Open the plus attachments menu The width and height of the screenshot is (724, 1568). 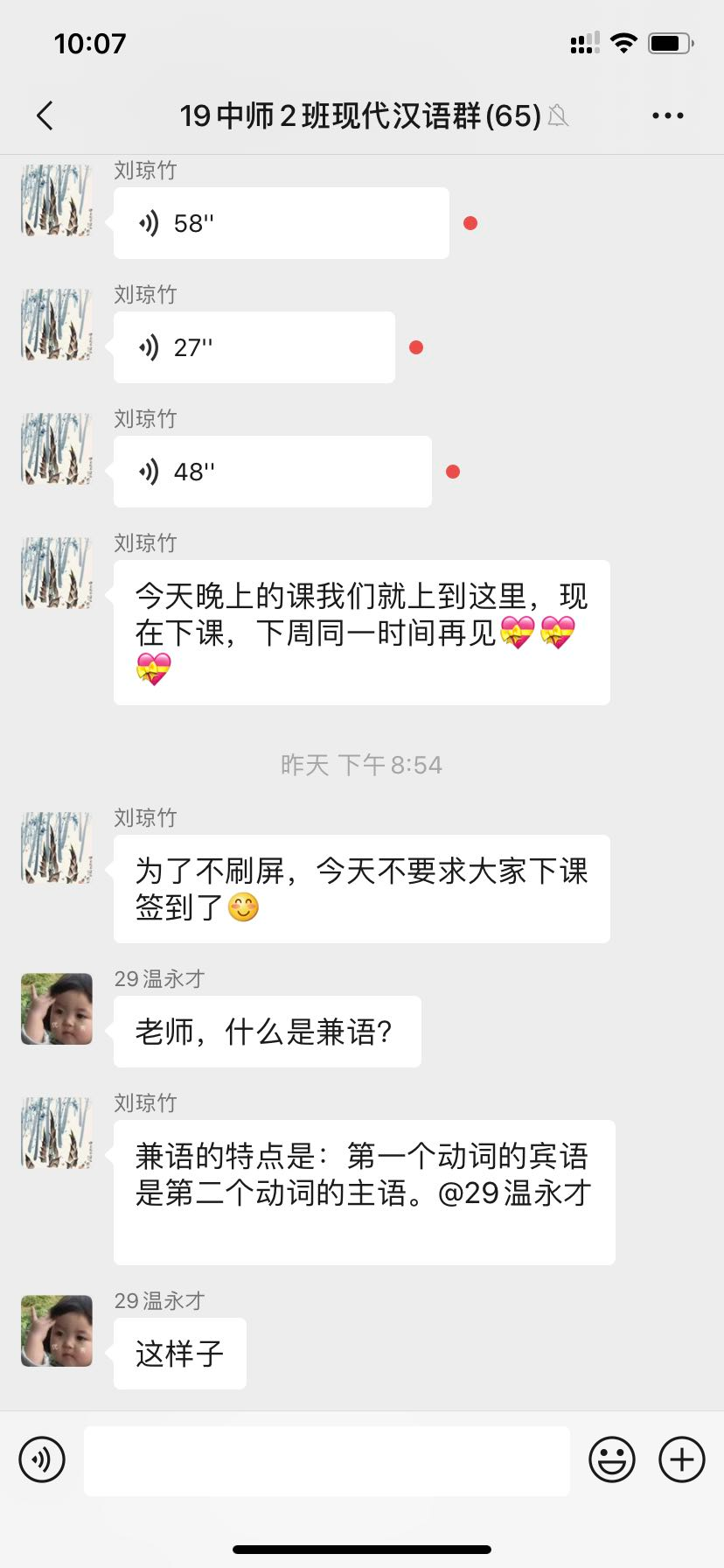(681, 1459)
